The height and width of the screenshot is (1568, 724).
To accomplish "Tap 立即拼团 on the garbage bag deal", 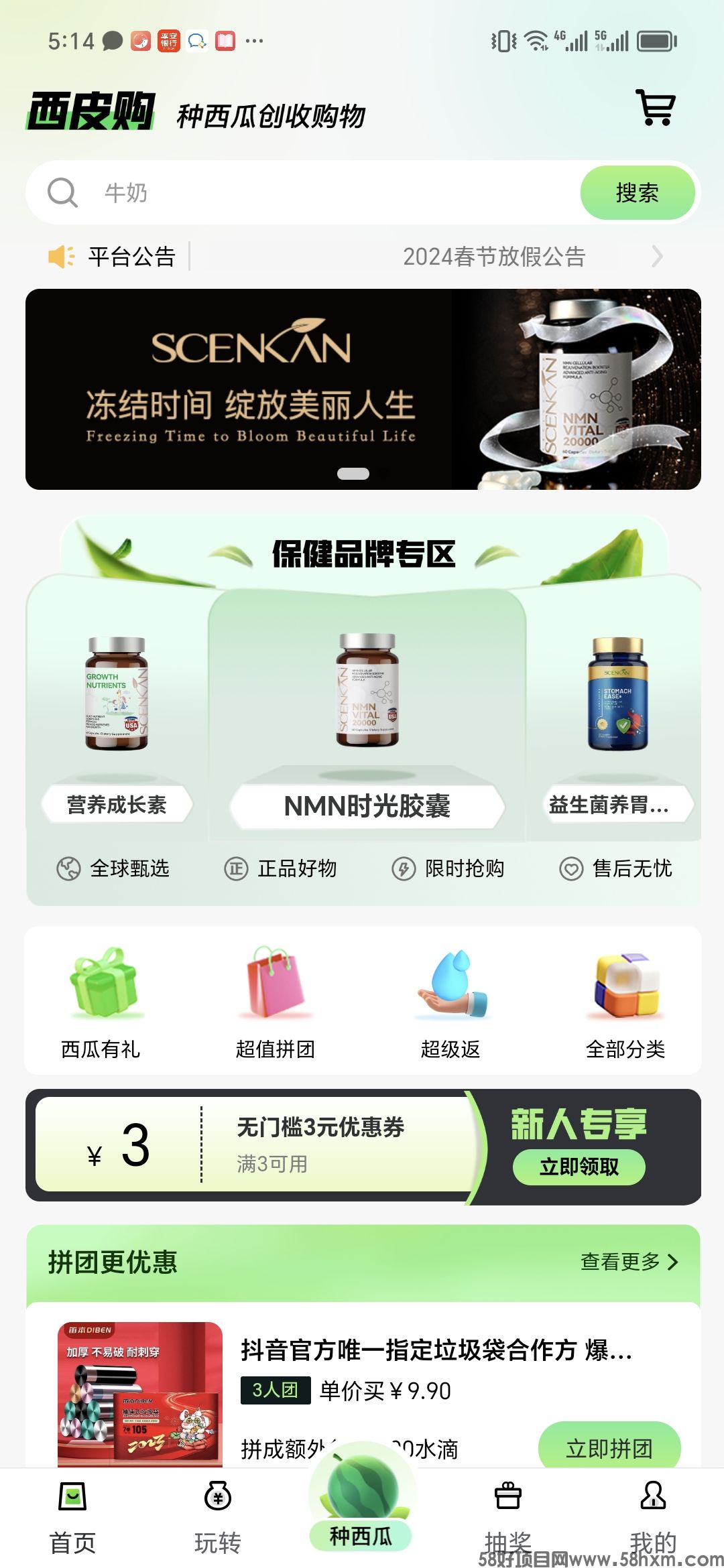I will point(609,1447).
